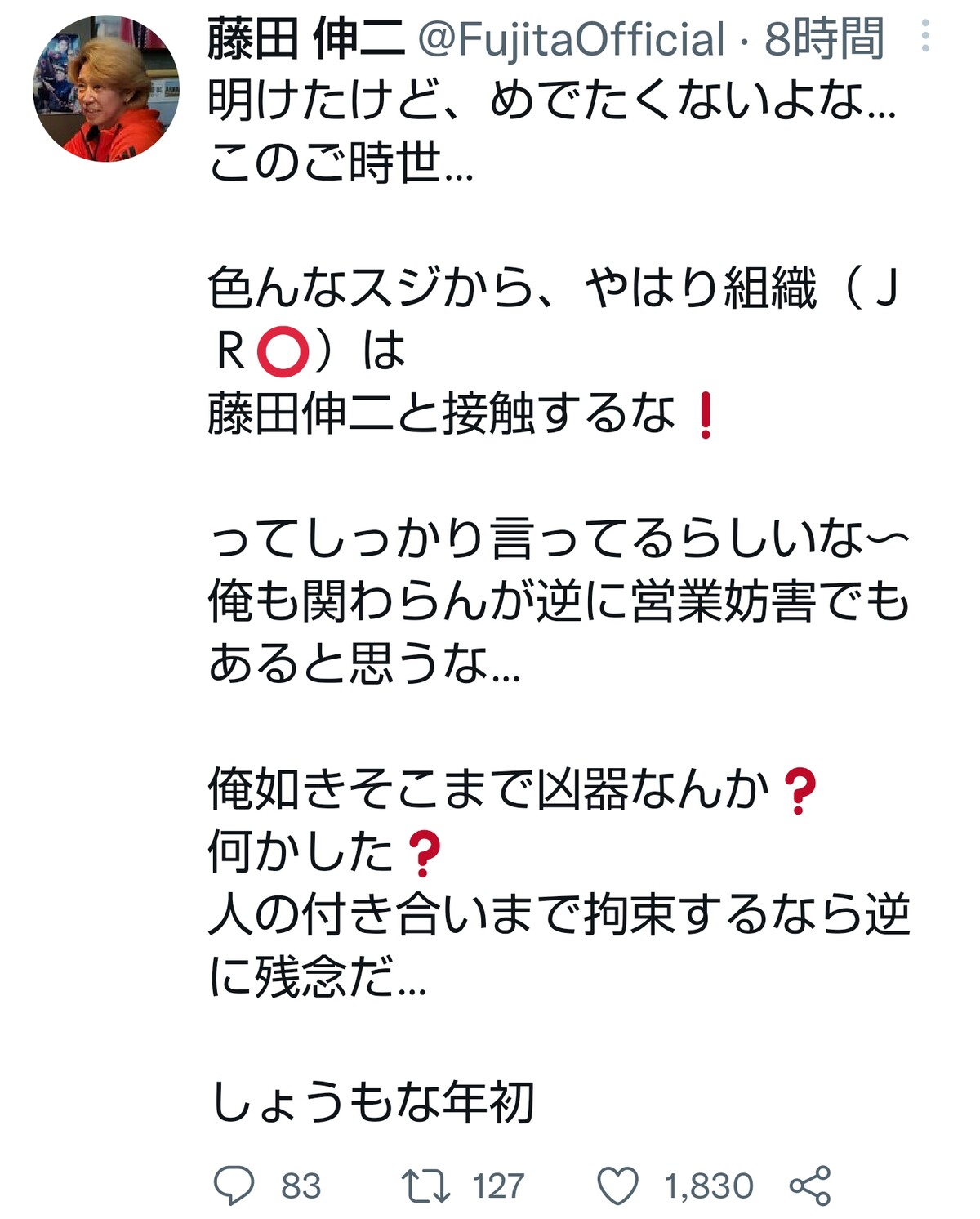980x1219 pixels.
Task: Open the tweet's overflow menu
Action: point(924,37)
